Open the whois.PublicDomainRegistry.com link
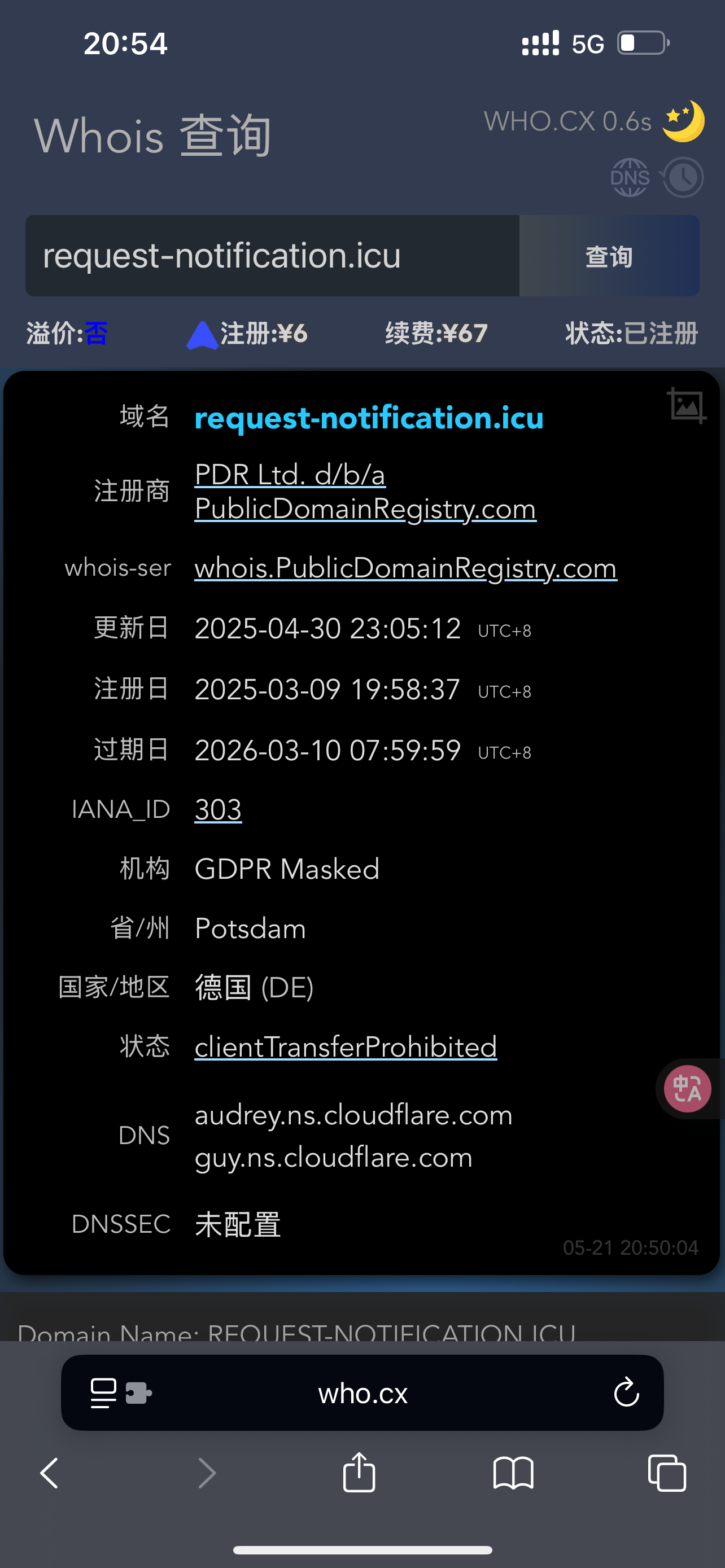Viewport: 725px width, 1568px height. (x=405, y=568)
